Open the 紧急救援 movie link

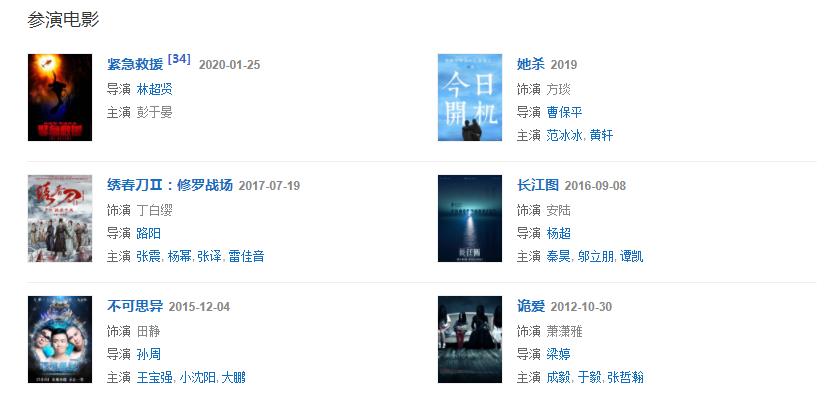click(x=135, y=65)
